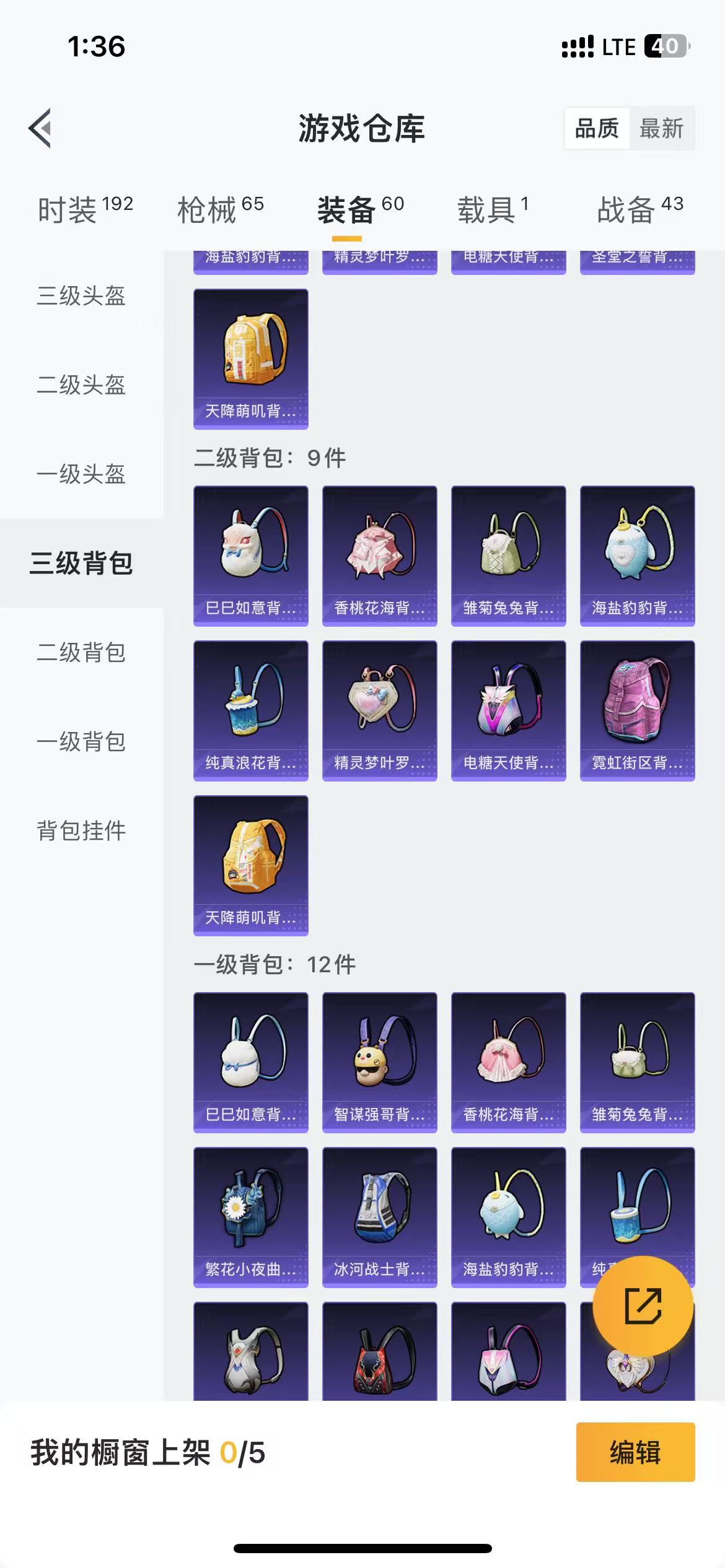The width and height of the screenshot is (725, 1568).
Task: Tap the 编辑 button
Action: (x=635, y=1452)
